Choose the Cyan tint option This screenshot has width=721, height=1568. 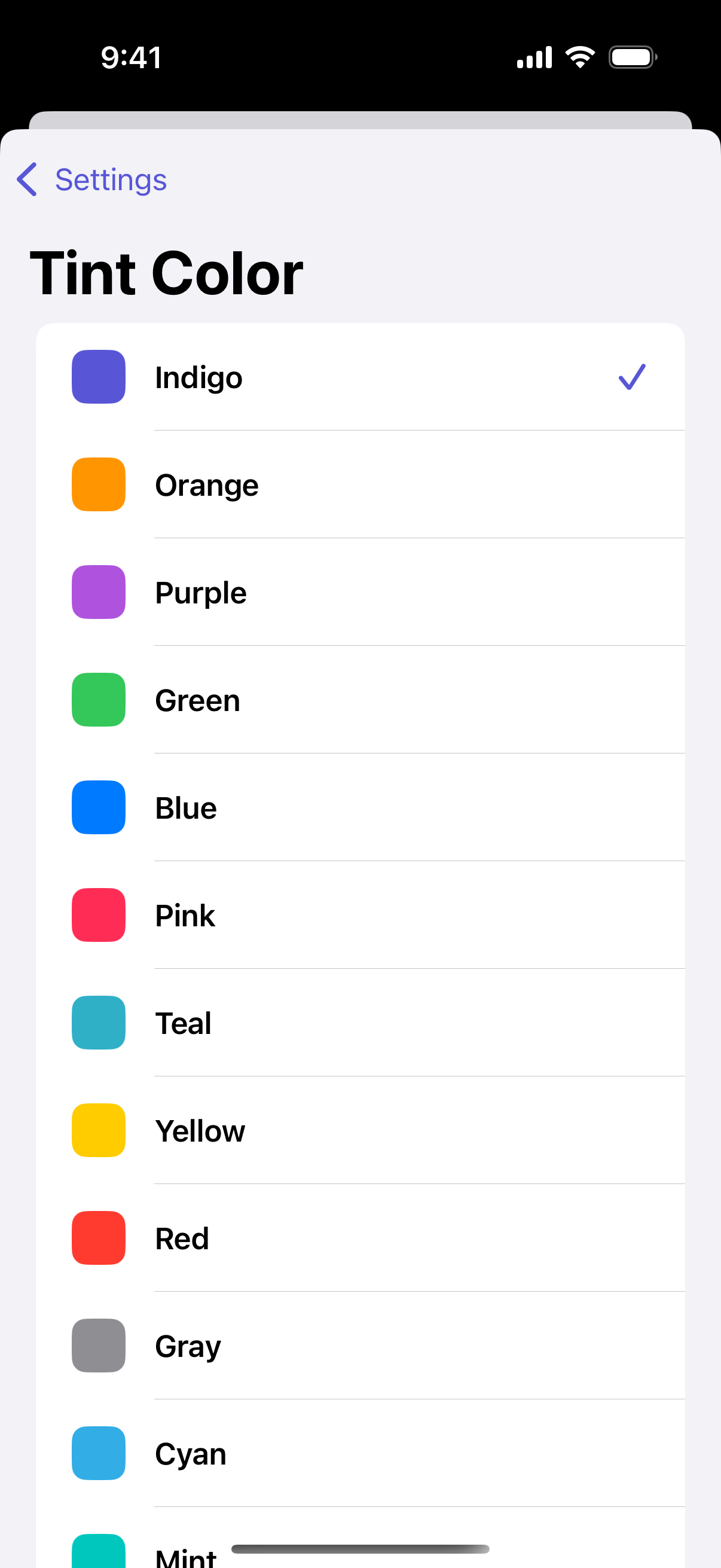pos(360,1454)
